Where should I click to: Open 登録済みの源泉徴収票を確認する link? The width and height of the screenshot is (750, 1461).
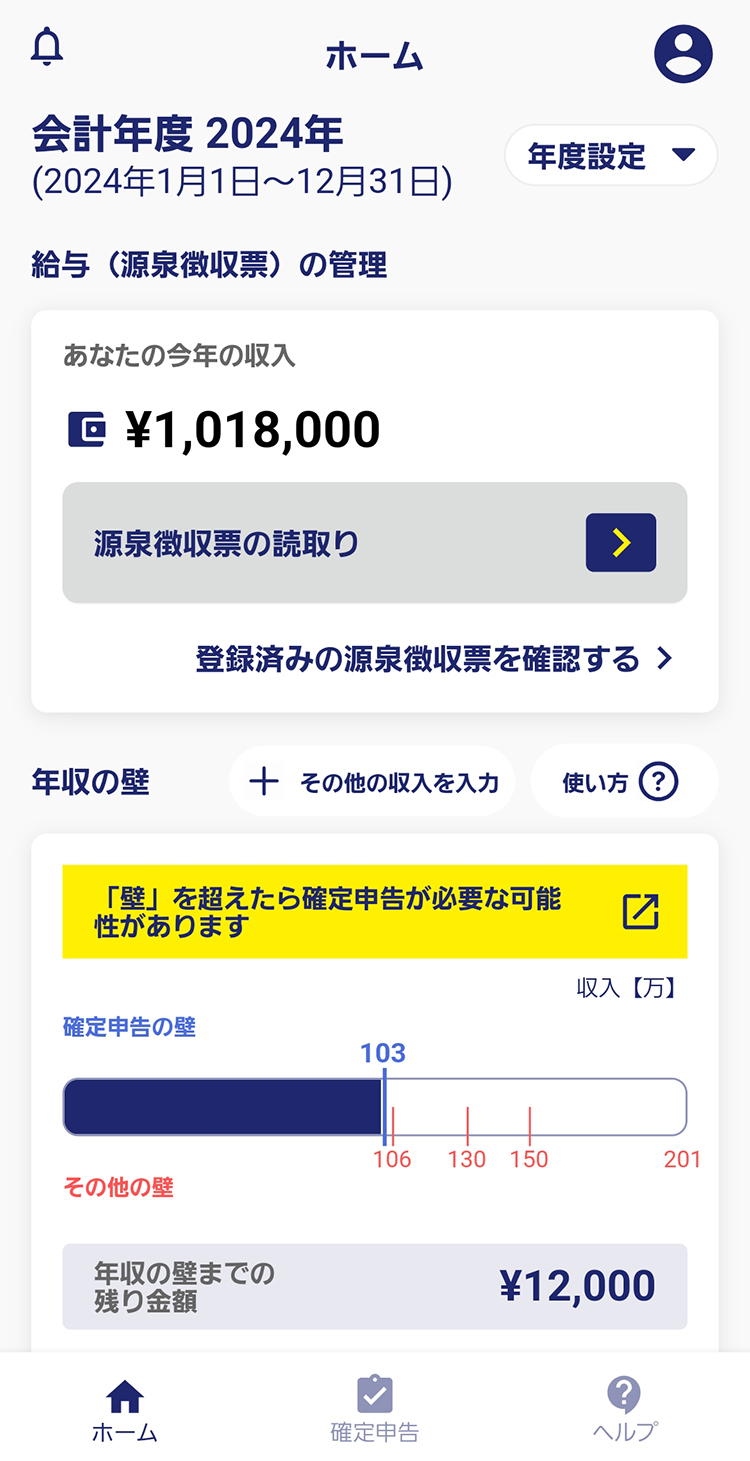[x=434, y=659]
